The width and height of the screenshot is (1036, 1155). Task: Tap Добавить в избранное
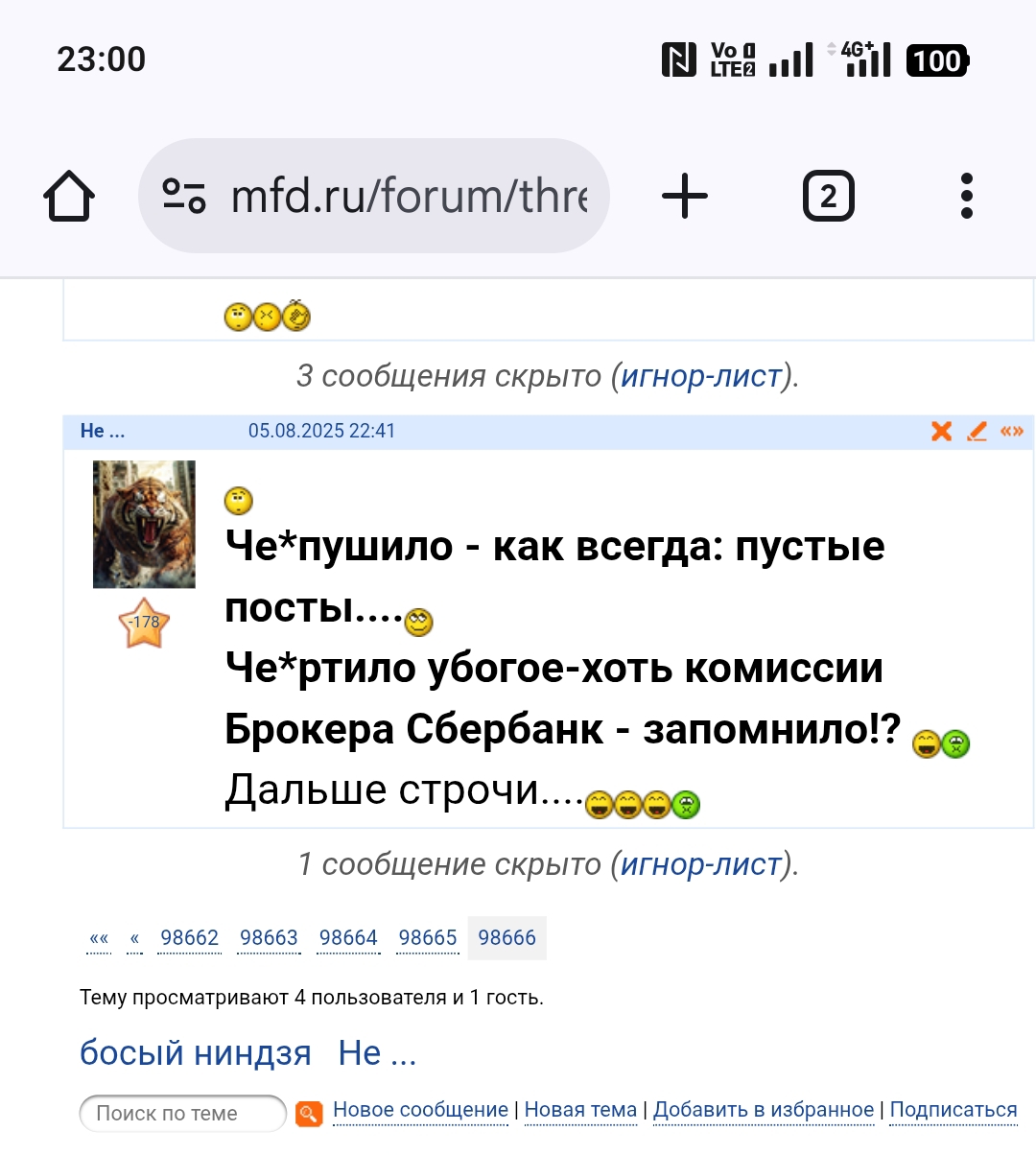pos(764,1110)
